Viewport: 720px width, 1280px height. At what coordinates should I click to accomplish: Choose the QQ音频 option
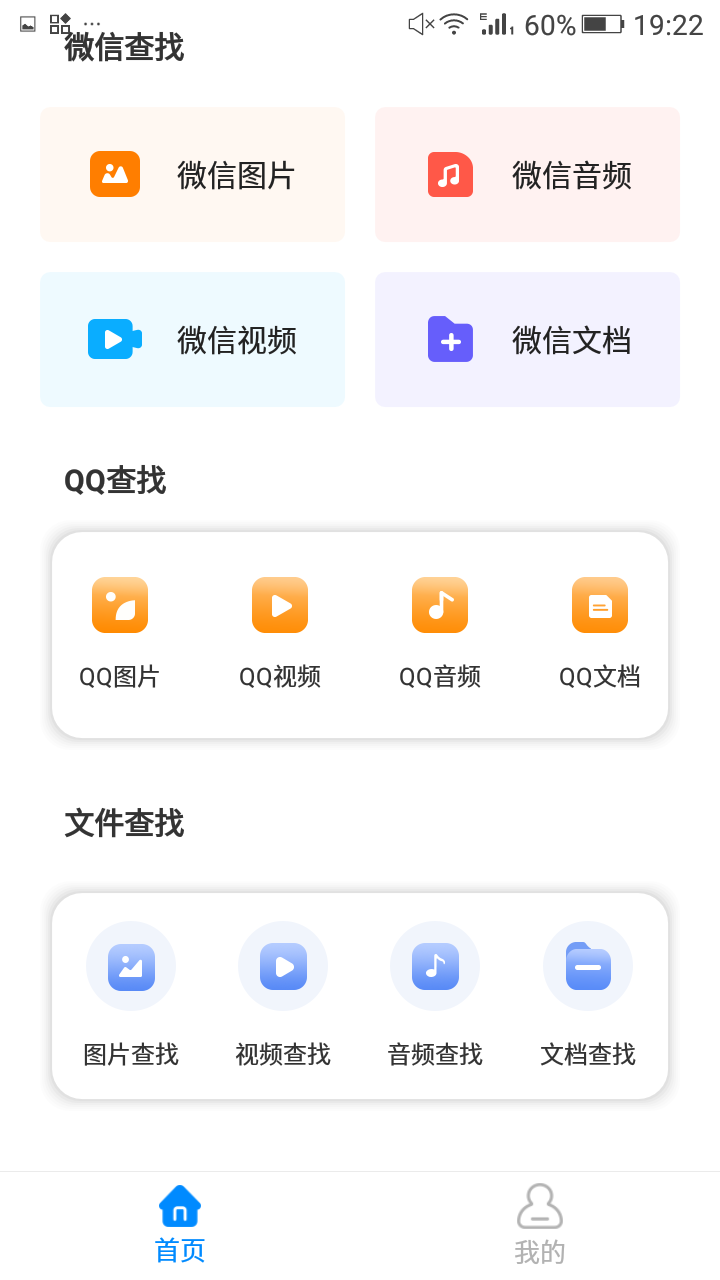pyautogui.click(x=440, y=631)
